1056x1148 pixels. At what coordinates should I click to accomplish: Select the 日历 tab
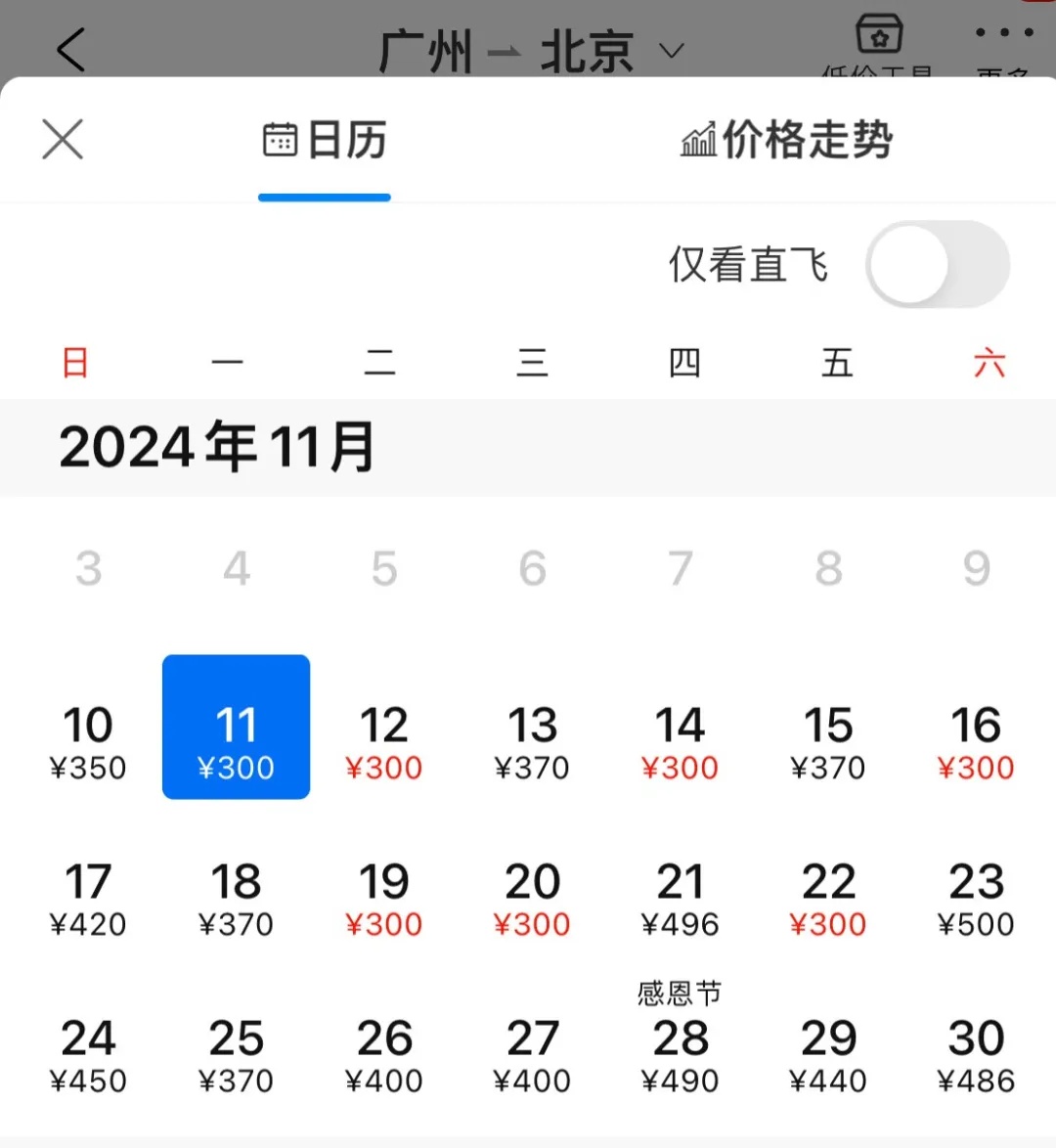click(325, 140)
